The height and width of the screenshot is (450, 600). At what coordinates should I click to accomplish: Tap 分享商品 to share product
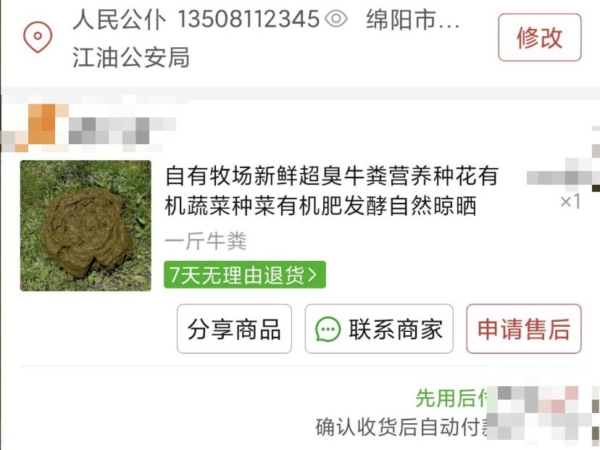[234, 329]
